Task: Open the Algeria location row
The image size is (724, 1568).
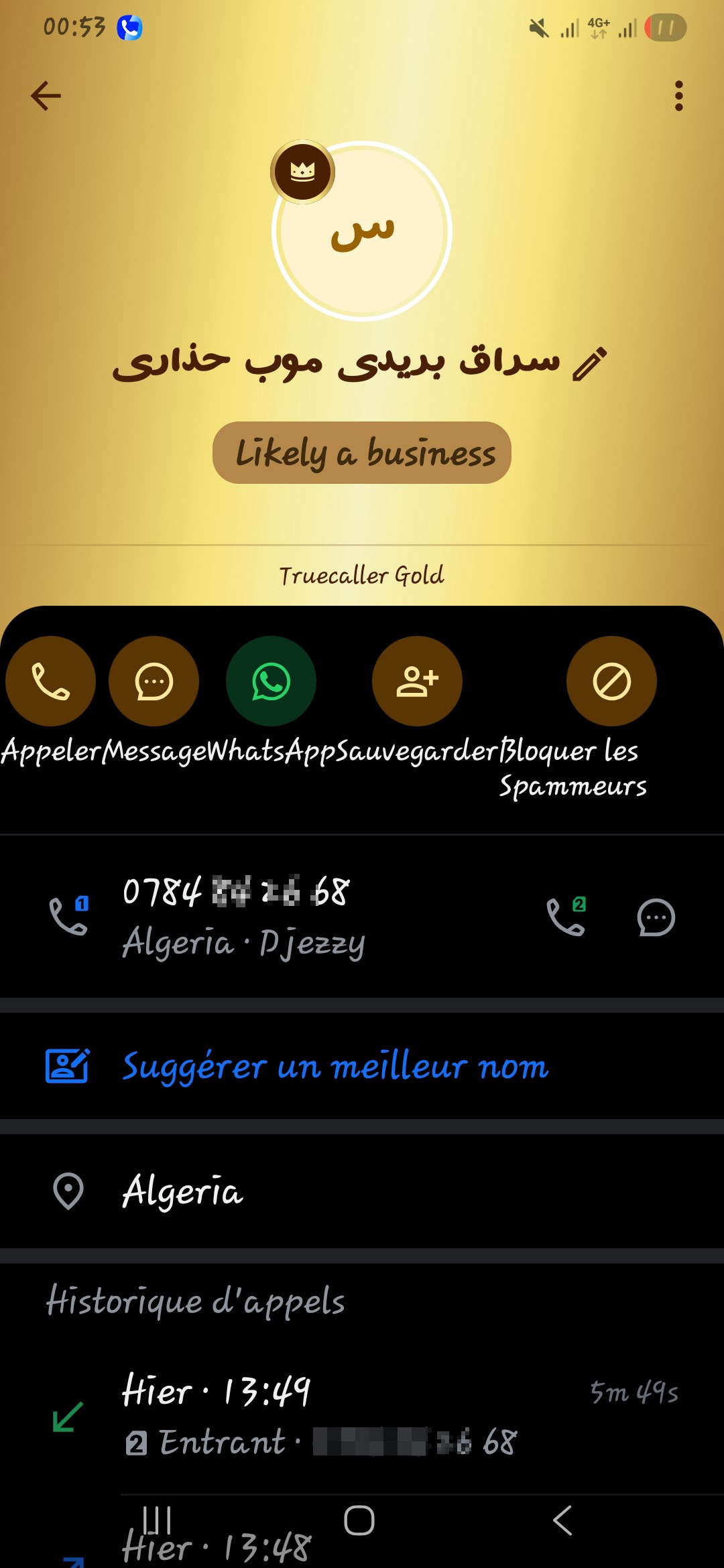Action: click(362, 1191)
